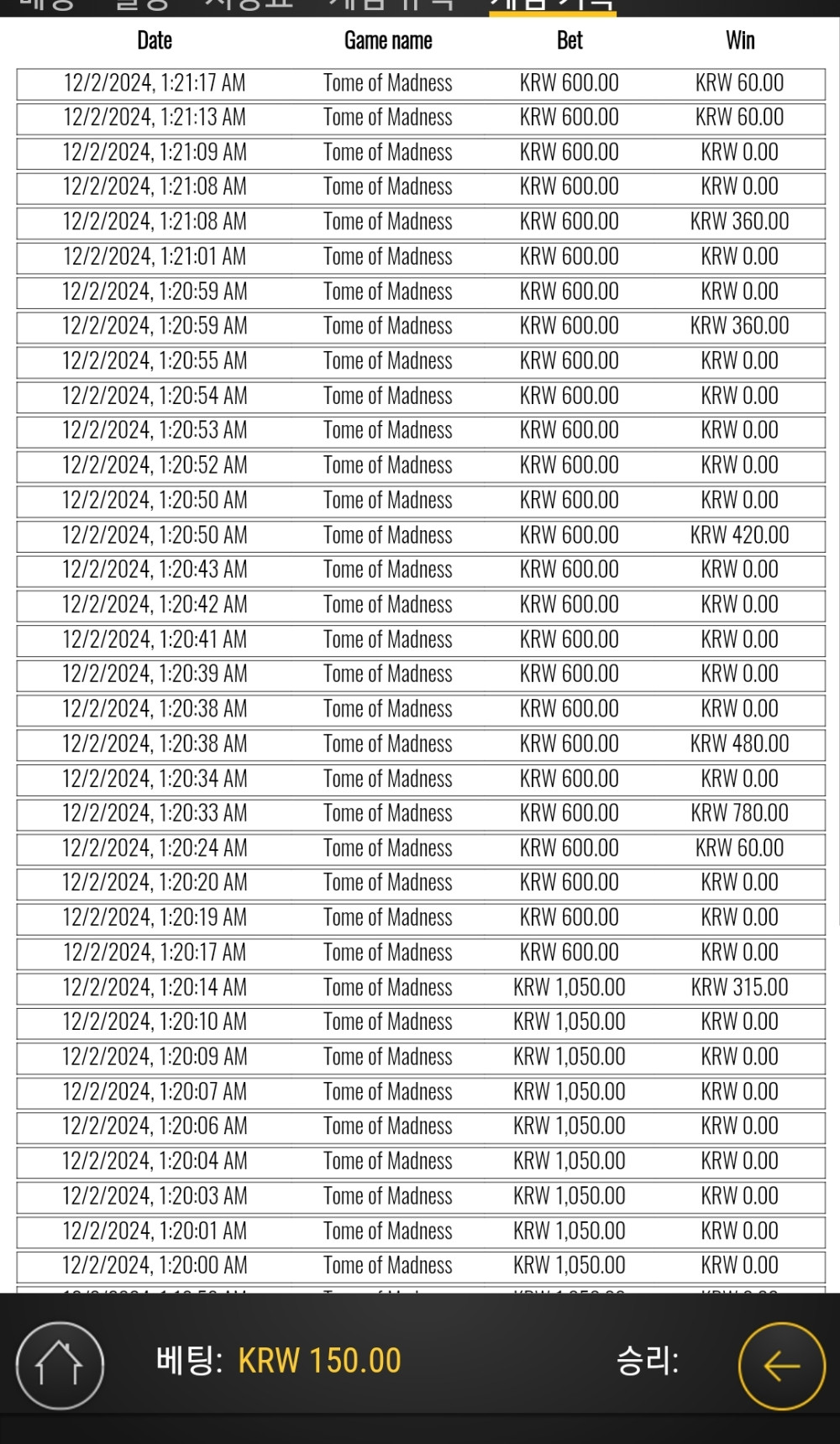Return to the game with the back arrow

781,1366
